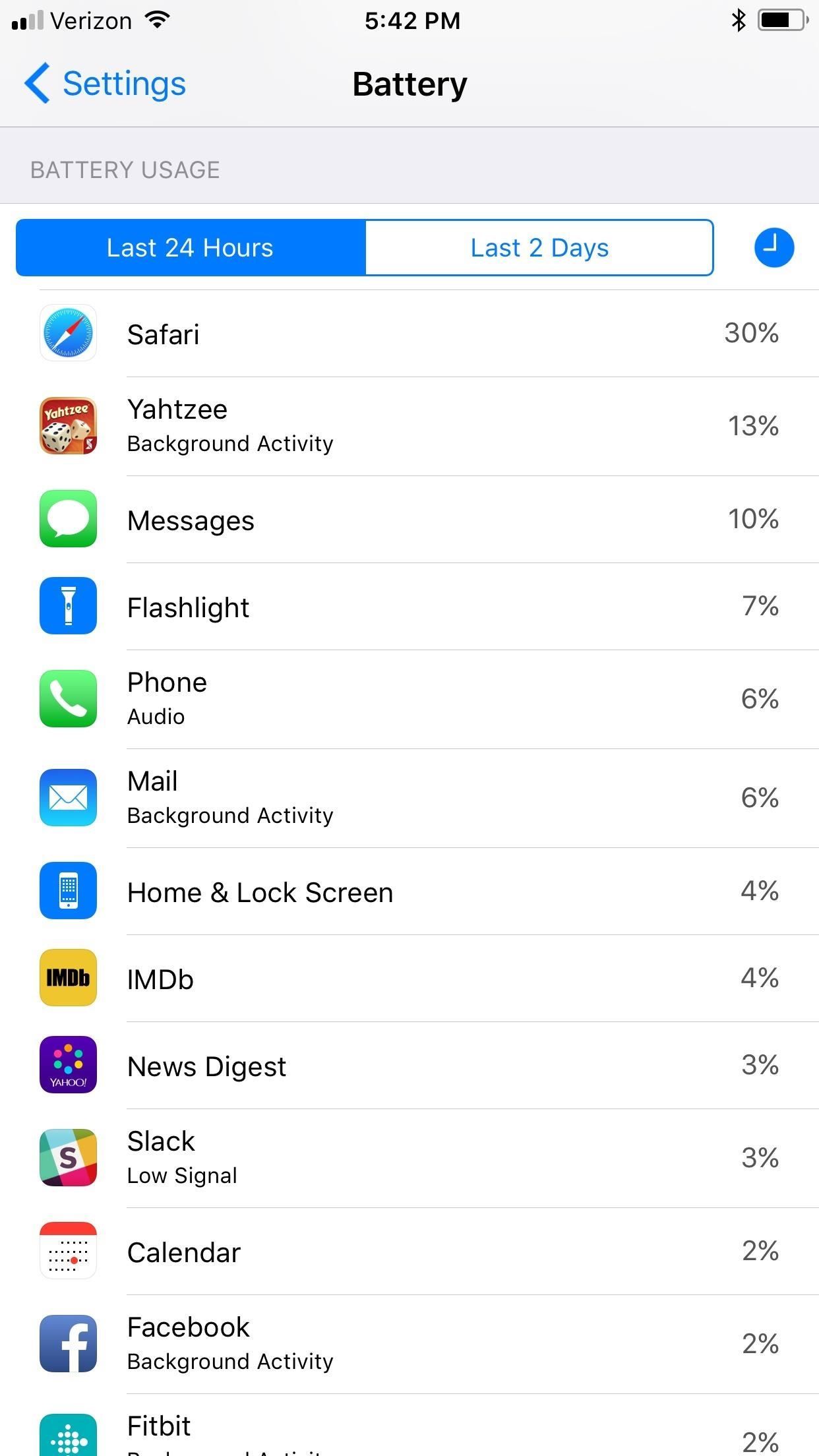The image size is (819, 1456).
Task: Tap the Slack app icon
Action: (67, 1157)
